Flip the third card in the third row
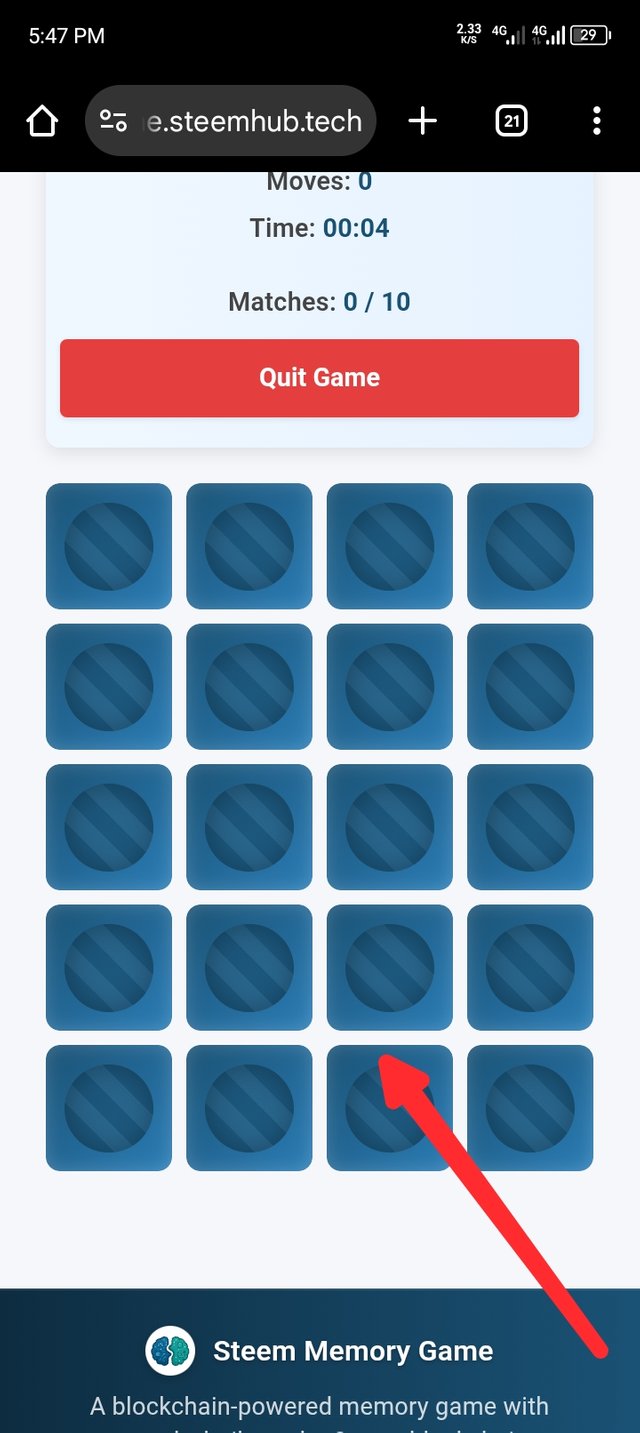Viewport: 640px width, 1433px height. (390, 827)
